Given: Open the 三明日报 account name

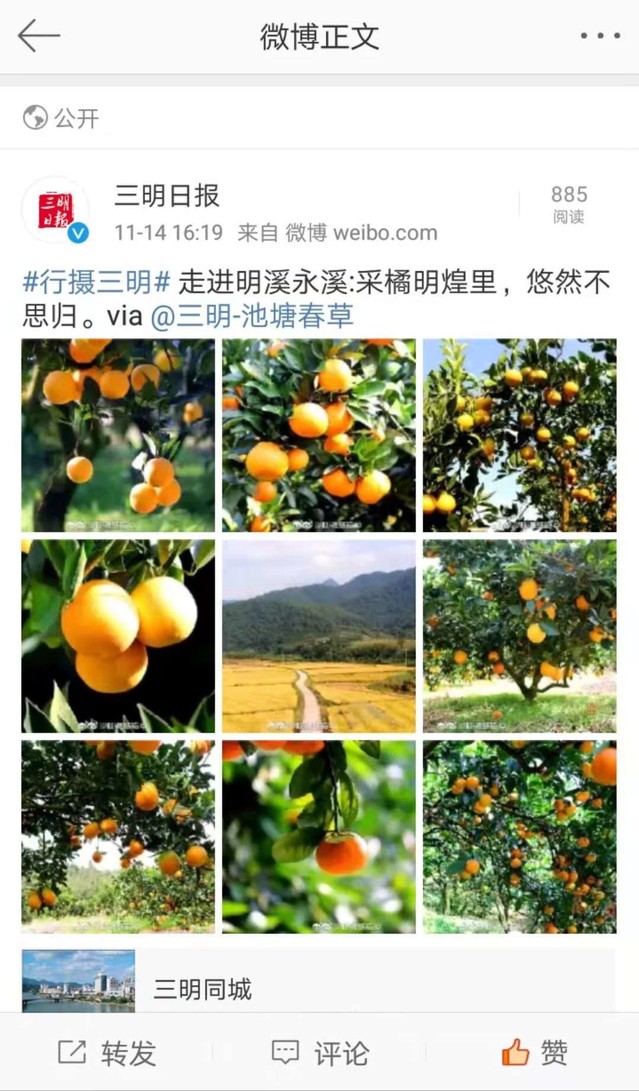Looking at the screenshot, I should (x=167, y=195).
